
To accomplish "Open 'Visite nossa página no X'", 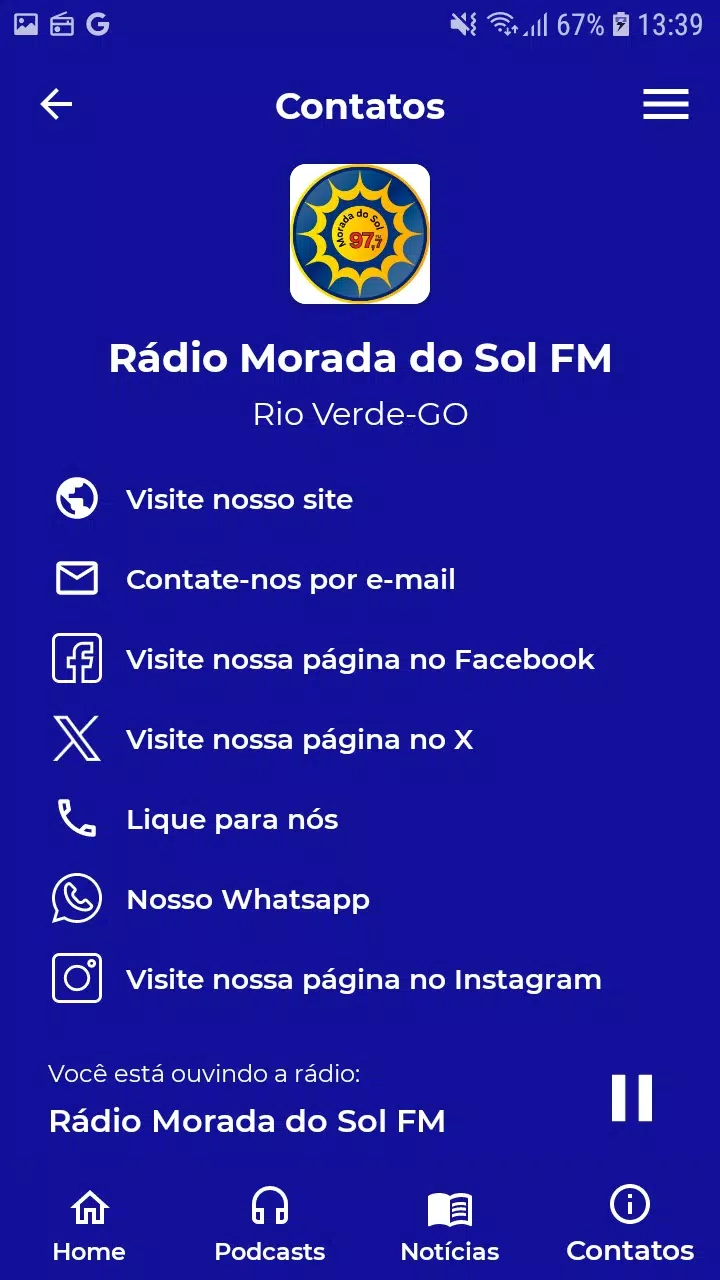I will tap(360, 739).
